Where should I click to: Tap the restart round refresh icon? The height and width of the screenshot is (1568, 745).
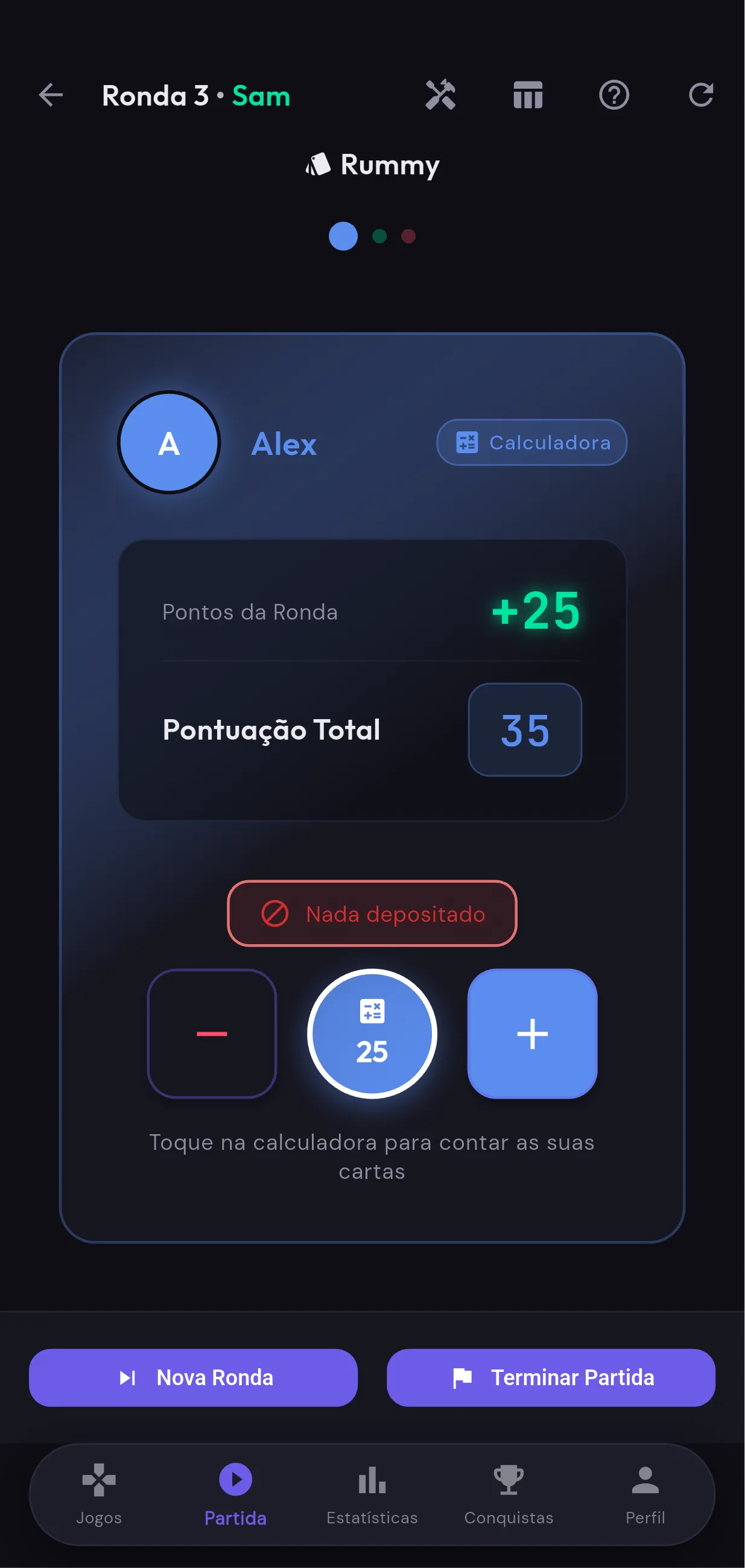click(x=701, y=95)
